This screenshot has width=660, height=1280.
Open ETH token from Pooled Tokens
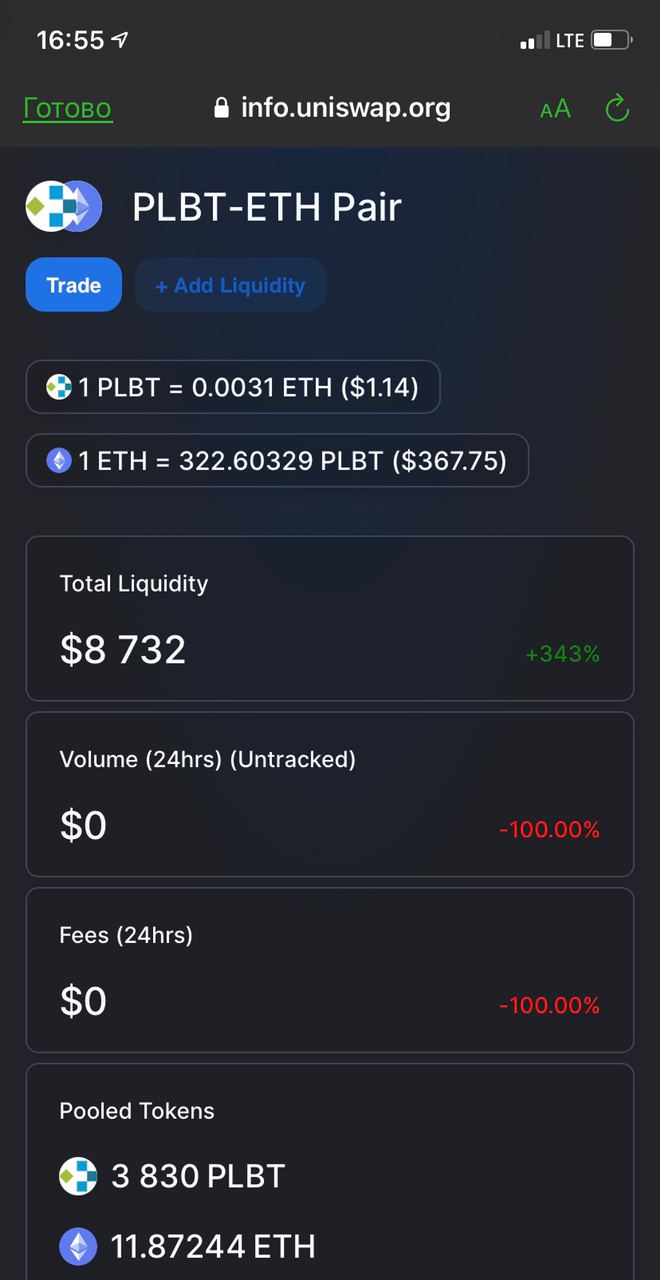[x=187, y=1246]
